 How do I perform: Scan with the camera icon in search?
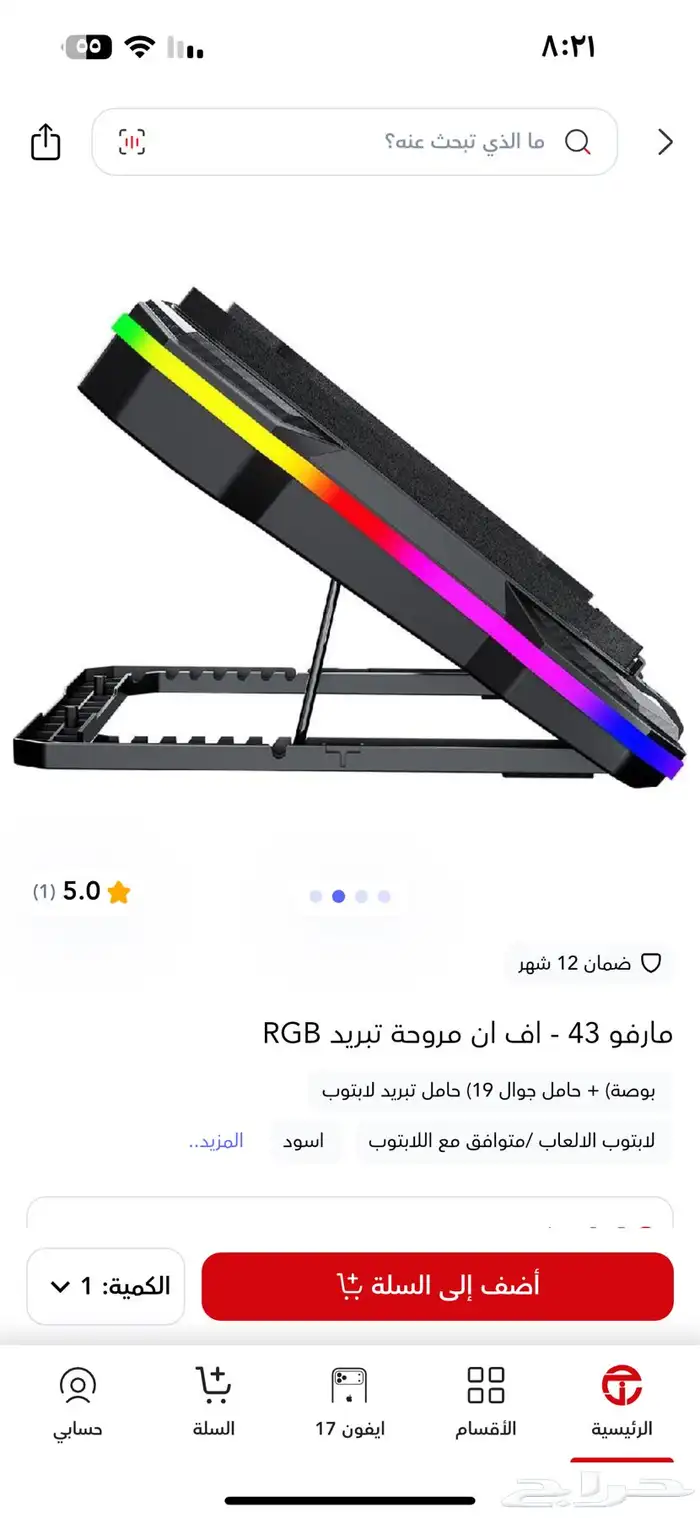(x=131, y=142)
